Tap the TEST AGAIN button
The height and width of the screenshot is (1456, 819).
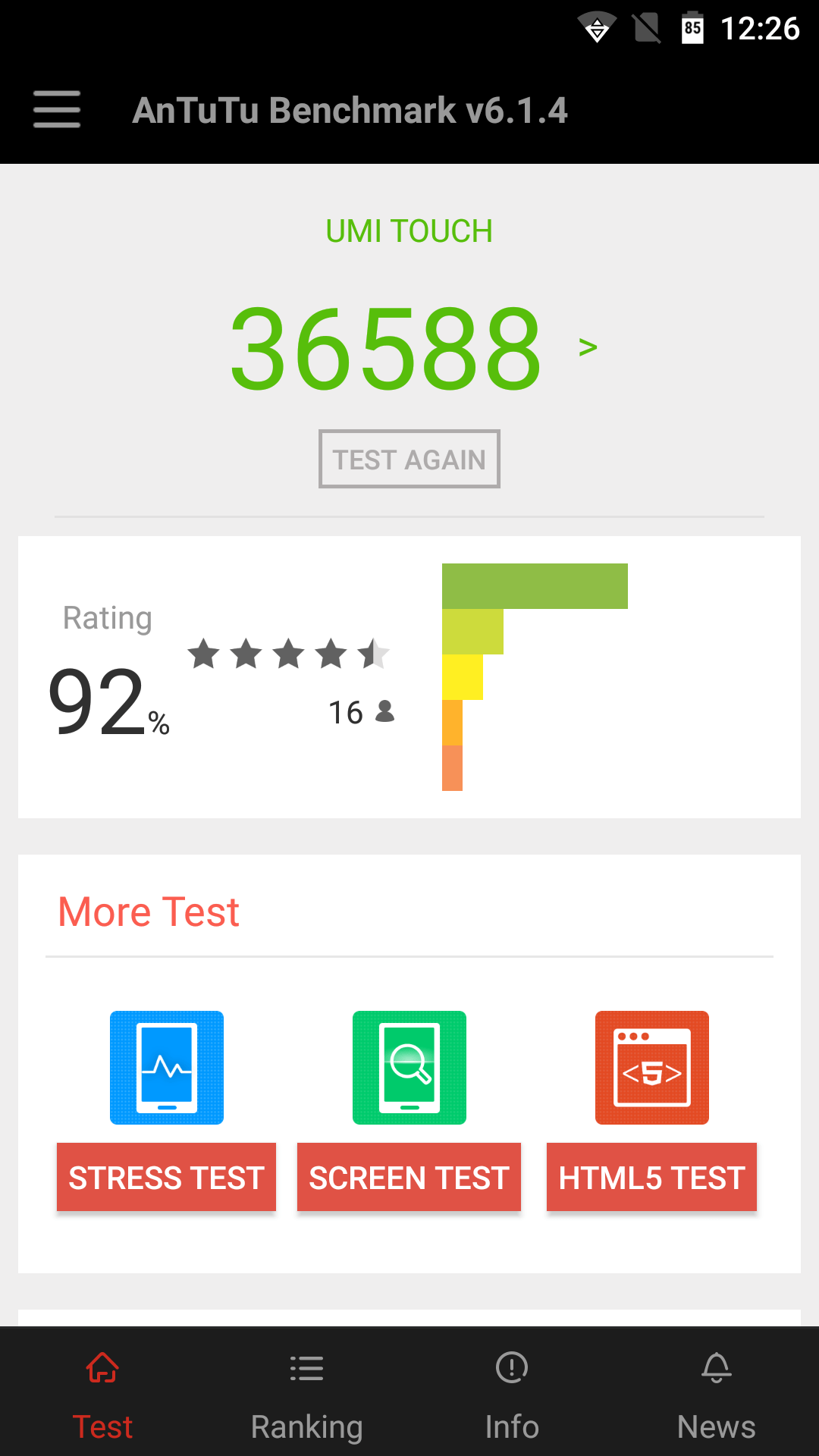click(x=409, y=459)
